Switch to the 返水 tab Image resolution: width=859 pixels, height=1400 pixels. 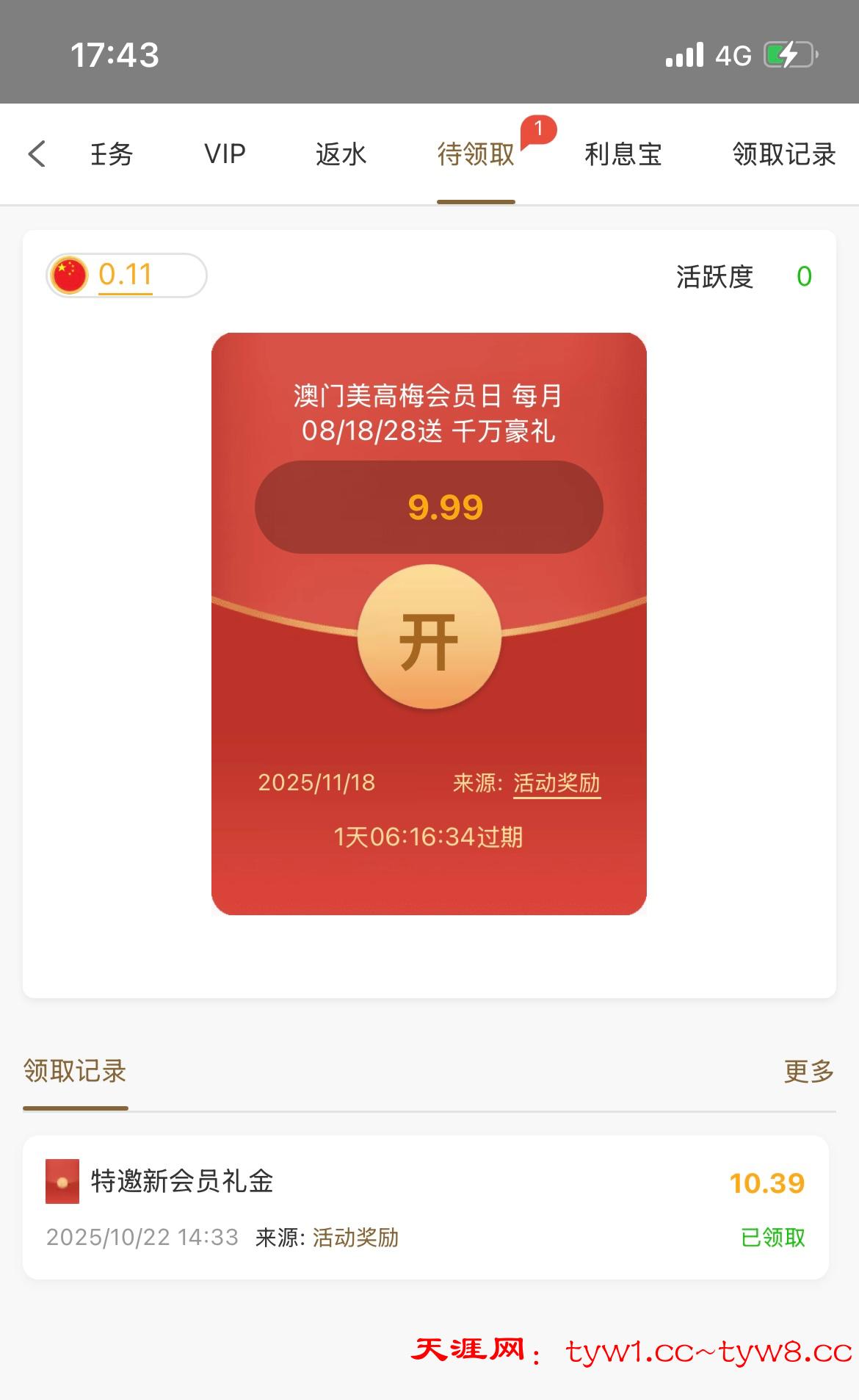(341, 154)
